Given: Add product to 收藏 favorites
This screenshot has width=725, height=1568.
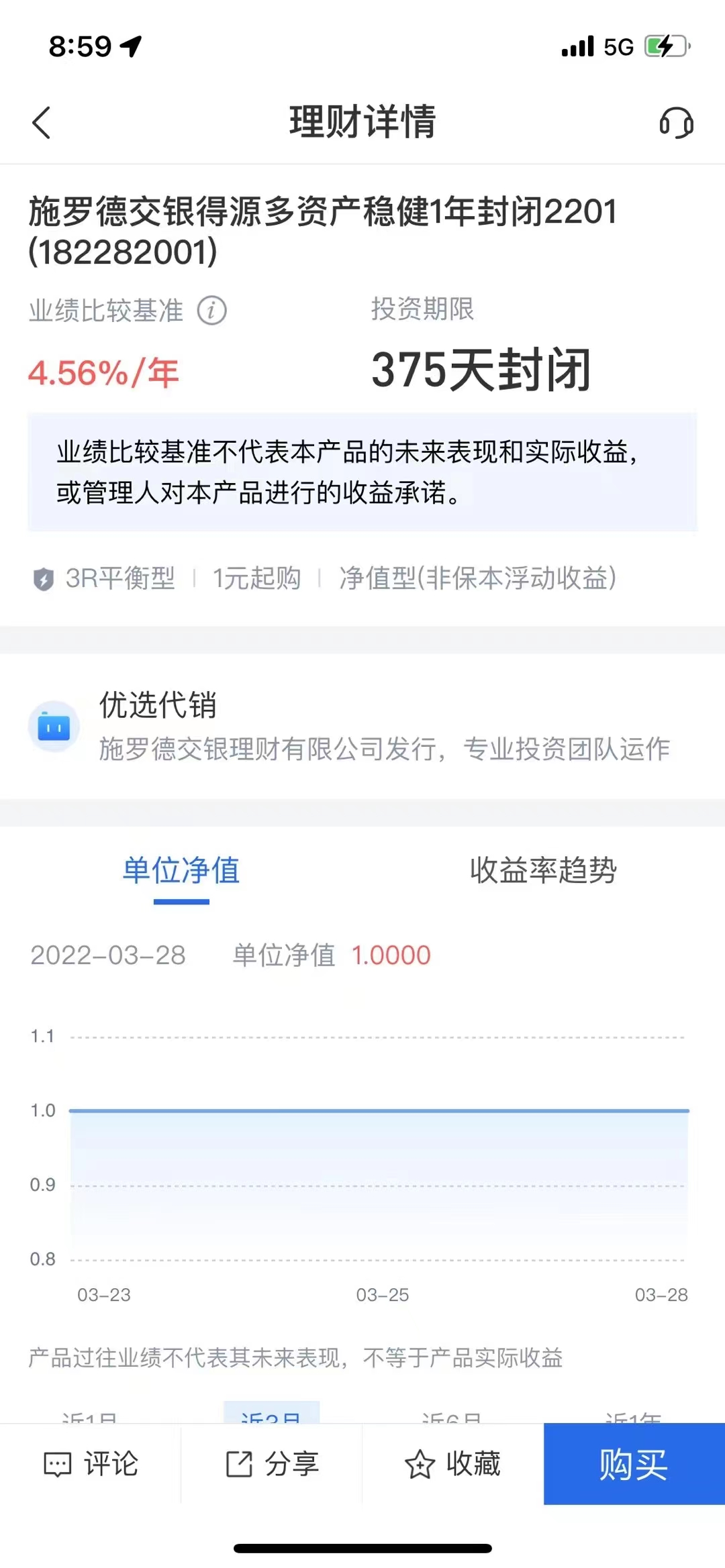Looking at the screenshot, I should coord(453,1464).
